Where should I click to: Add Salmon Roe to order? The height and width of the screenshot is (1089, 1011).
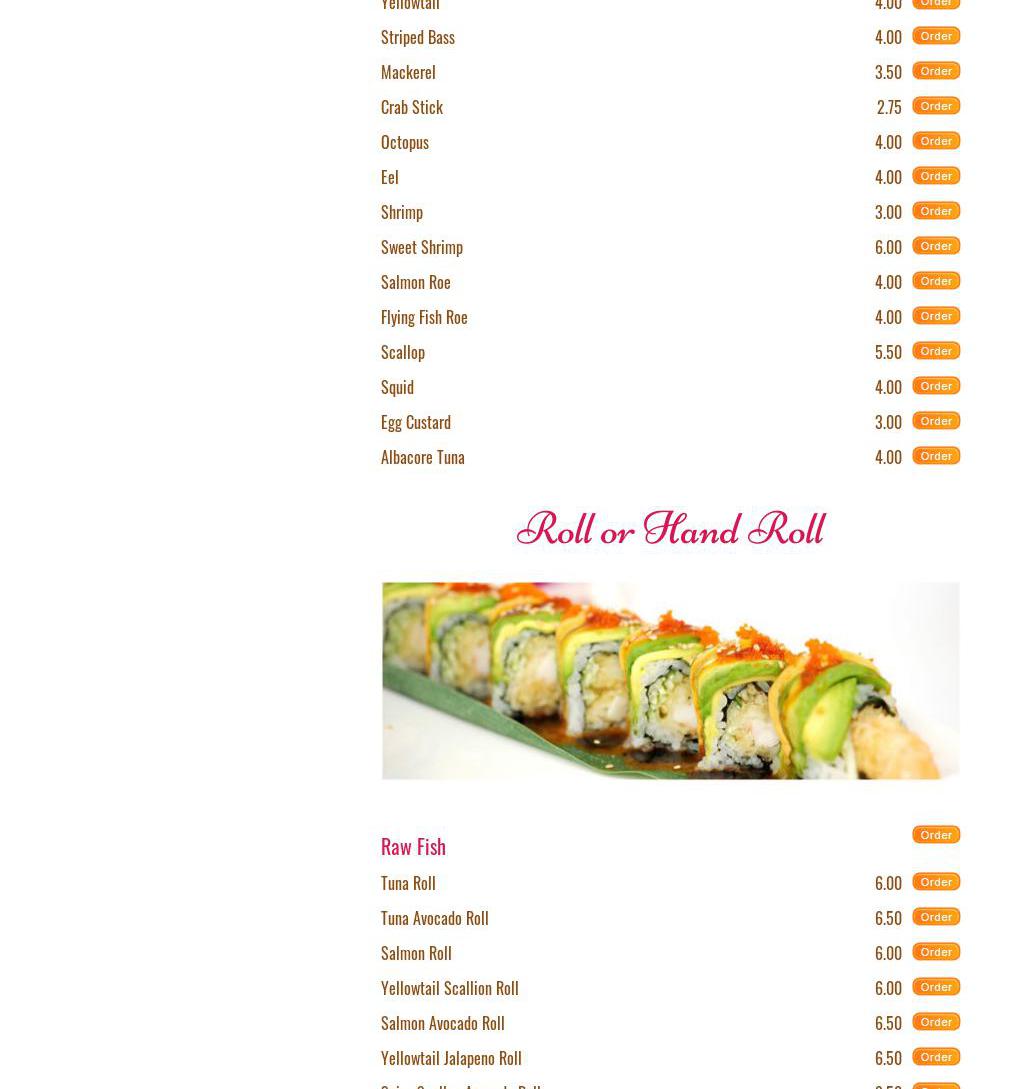935,281
